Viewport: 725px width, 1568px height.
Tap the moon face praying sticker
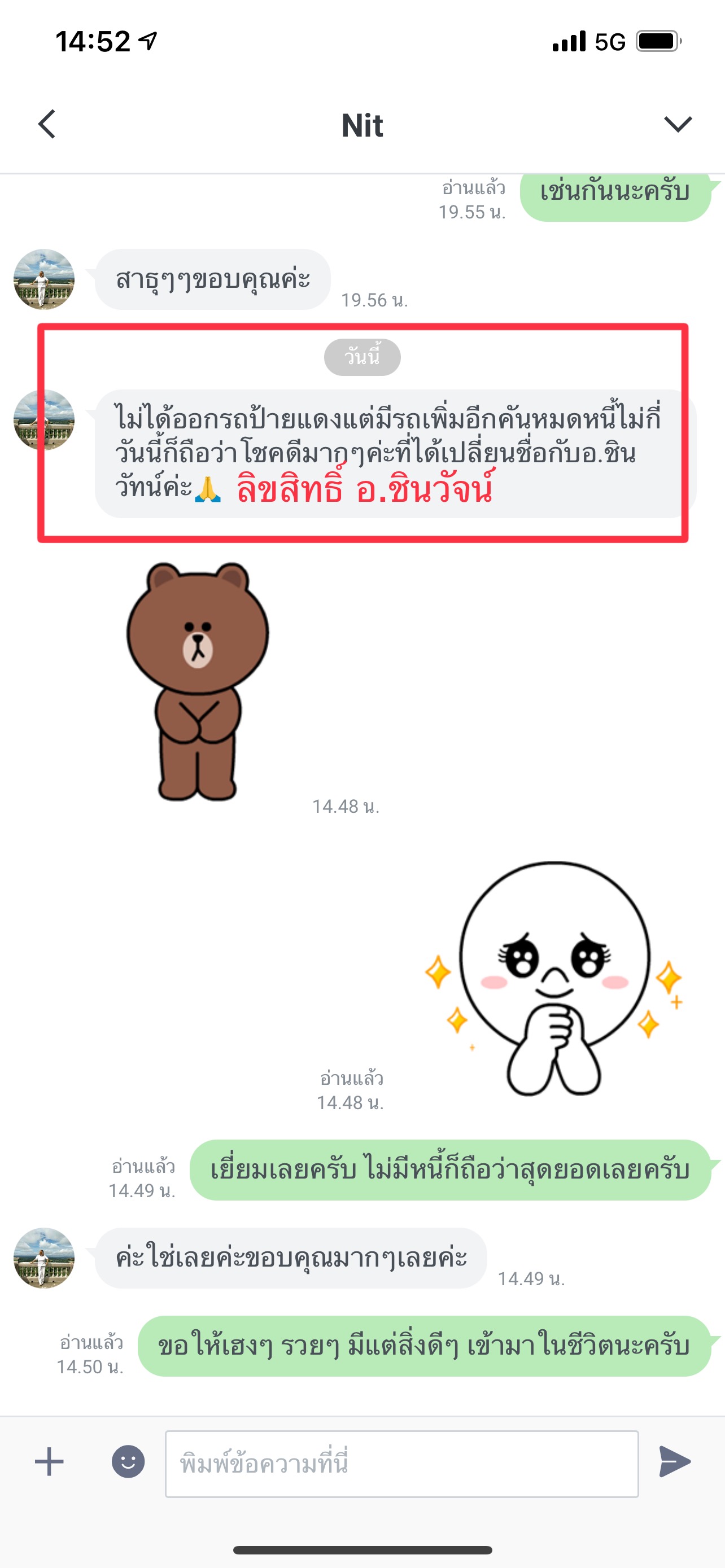553,978
